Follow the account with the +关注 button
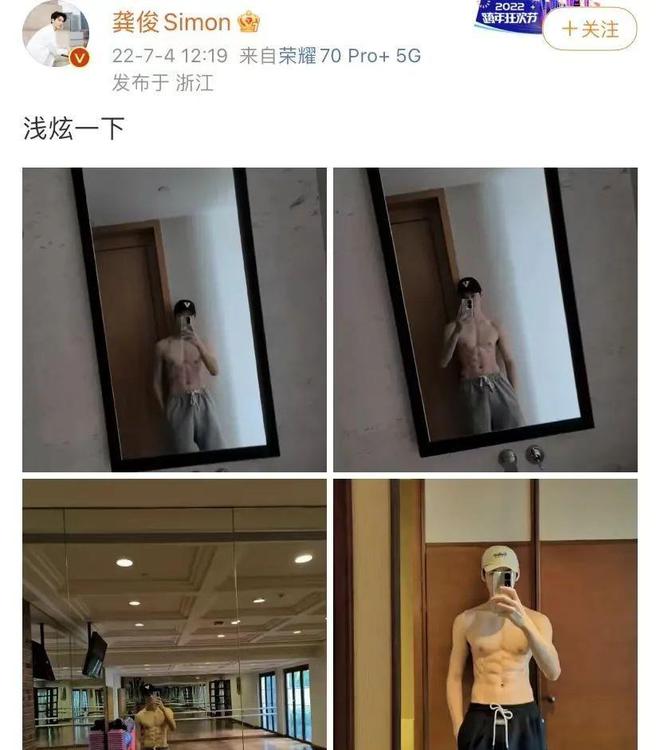Screen dimensions: 660x750 591,29
